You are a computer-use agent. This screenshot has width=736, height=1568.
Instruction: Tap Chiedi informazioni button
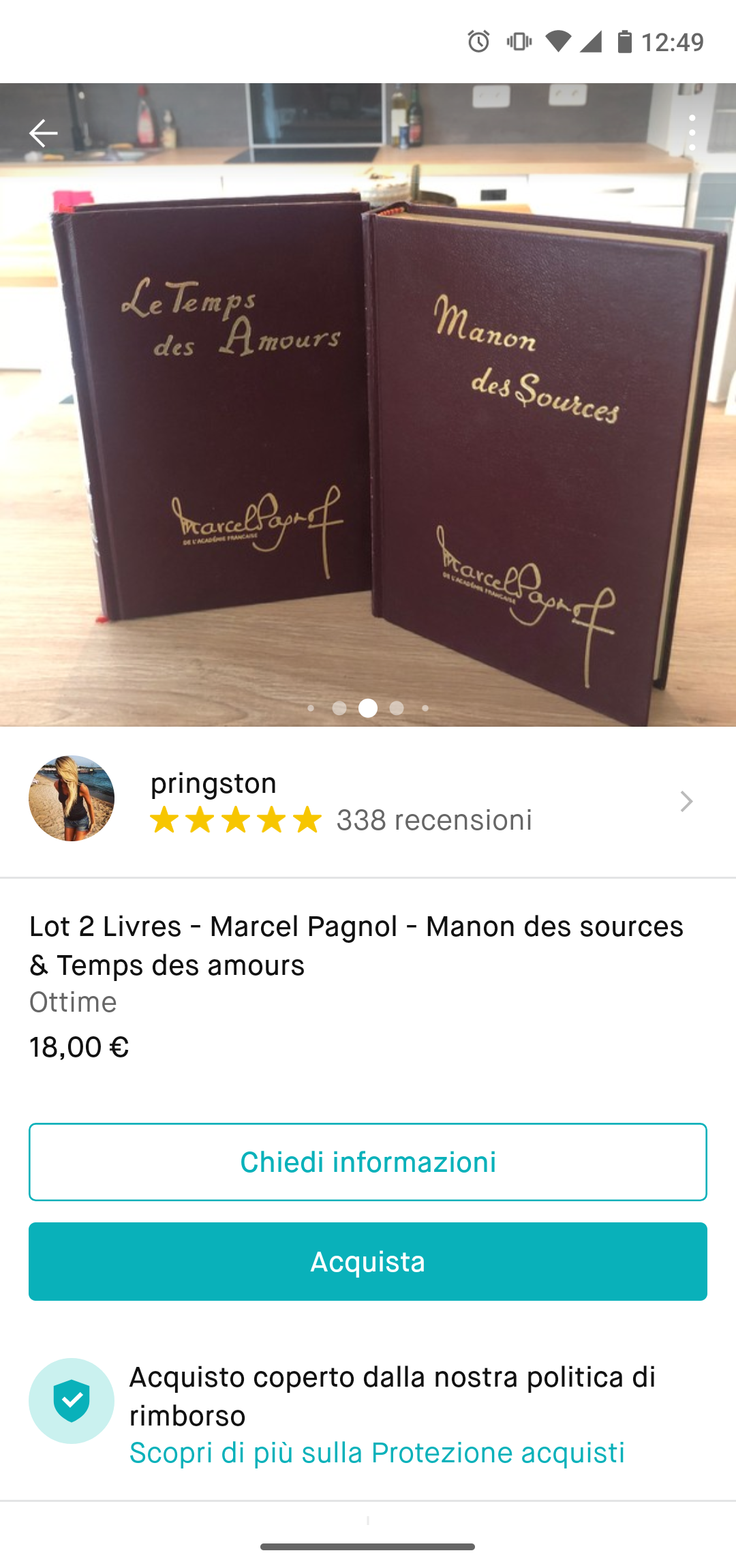368,1162
